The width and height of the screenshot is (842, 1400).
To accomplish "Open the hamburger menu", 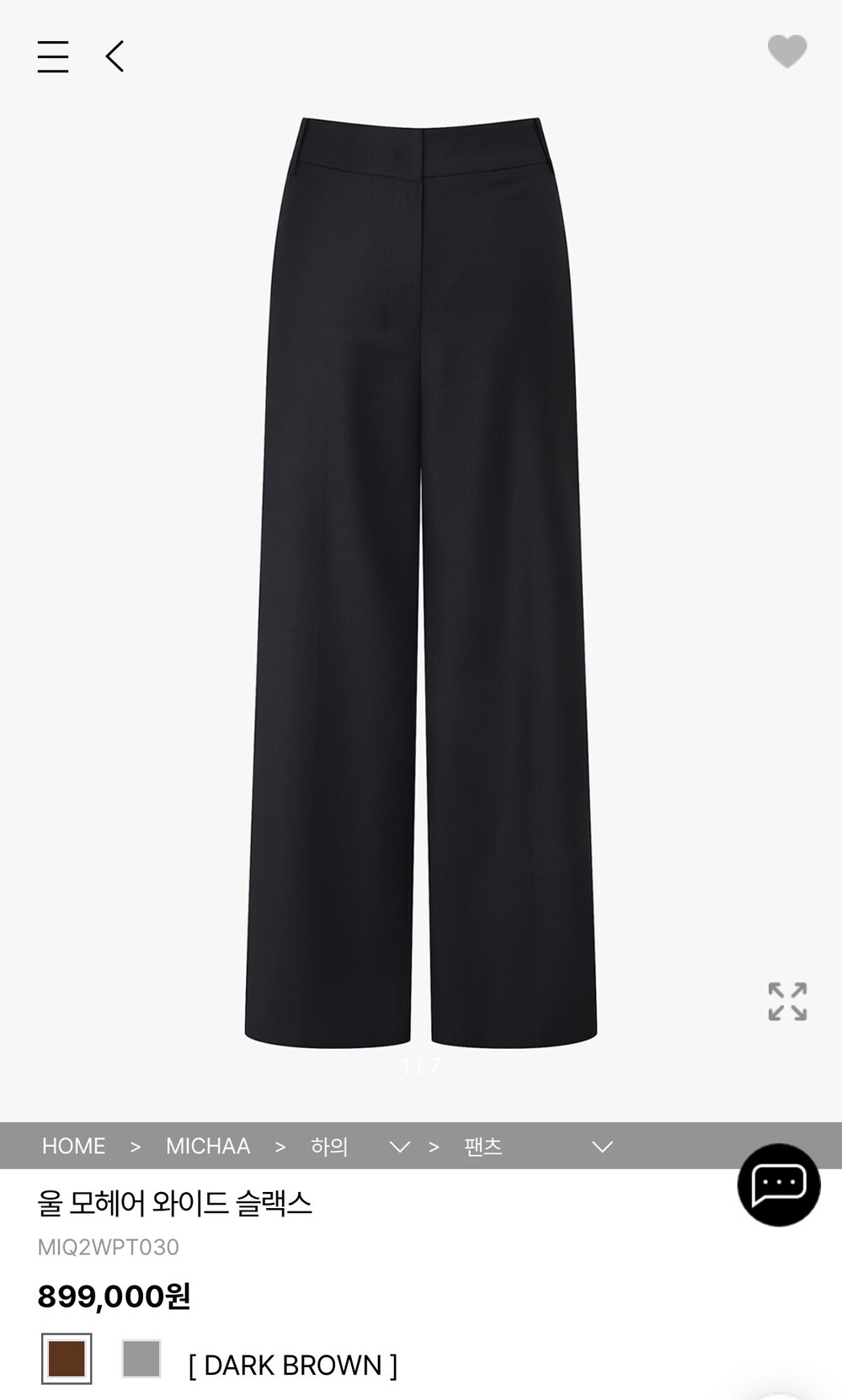I will click(53, 56).
